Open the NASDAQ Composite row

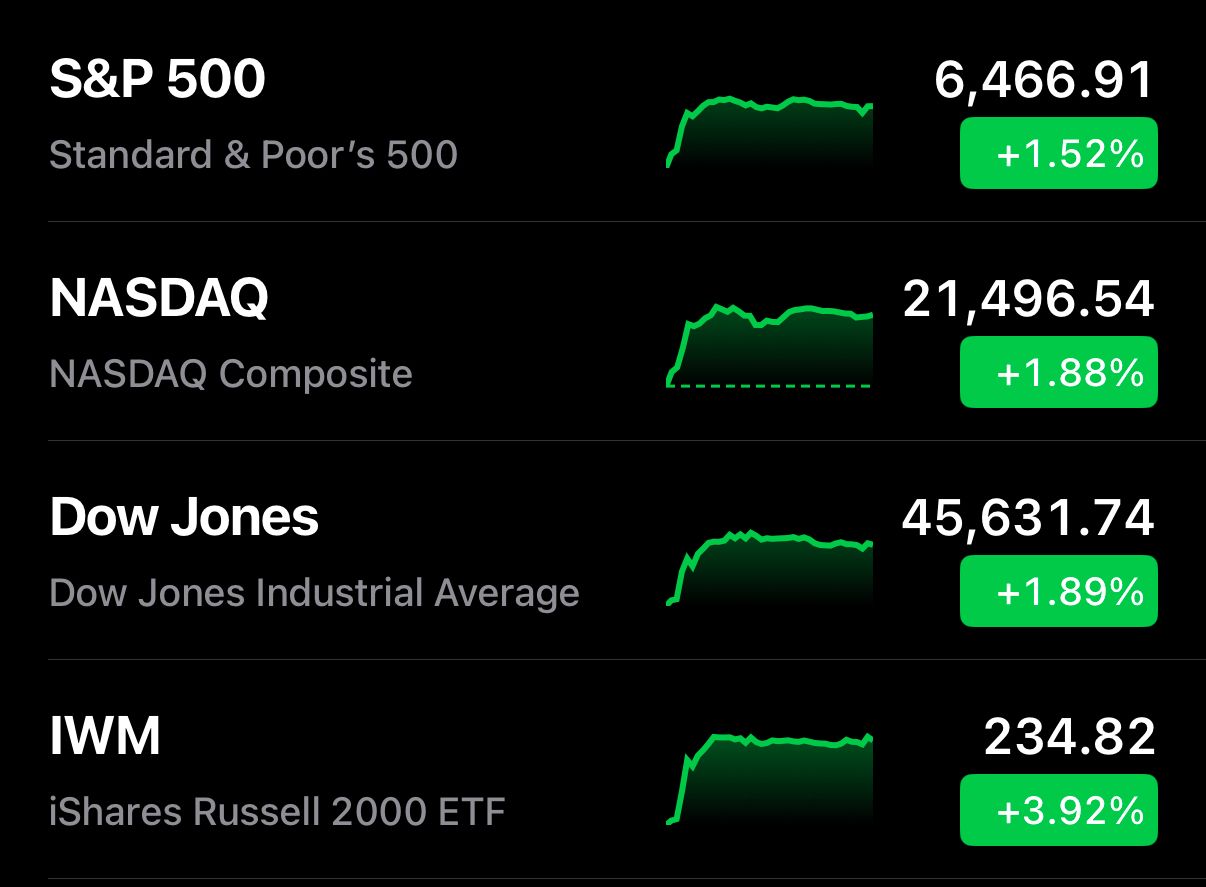tap(300, 335)
